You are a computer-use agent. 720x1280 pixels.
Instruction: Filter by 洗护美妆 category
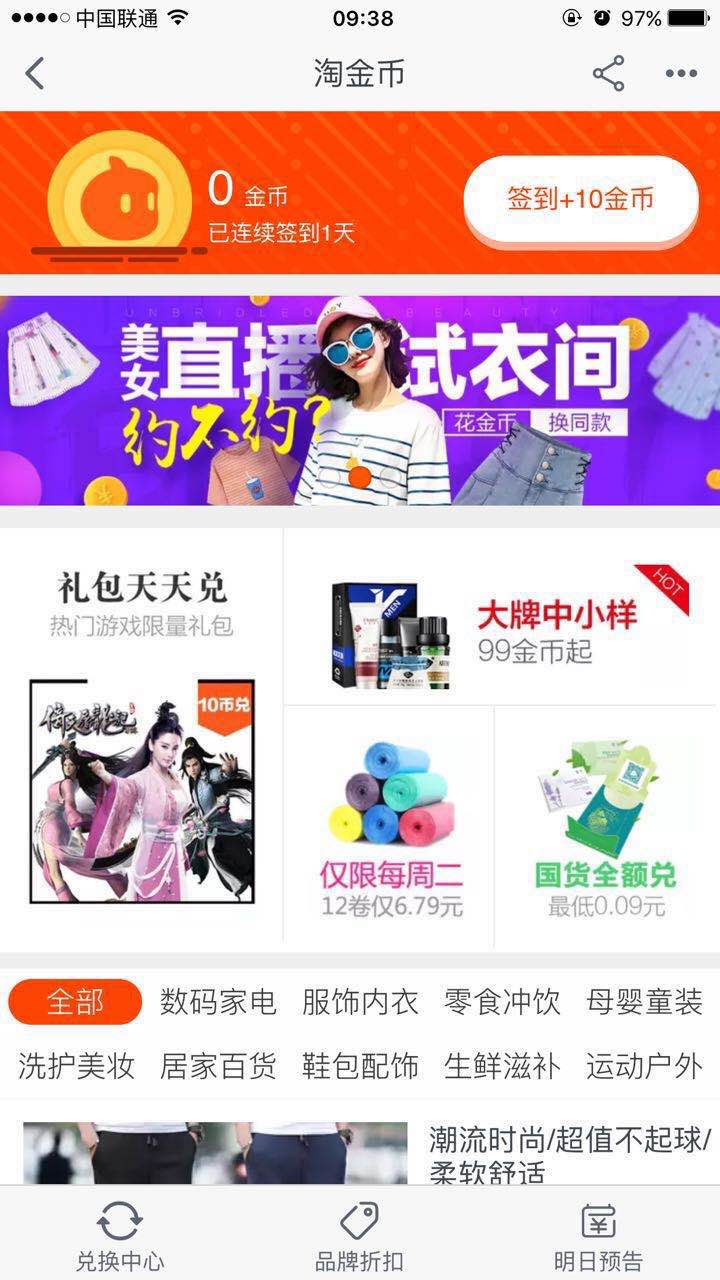pos(77,1066)
